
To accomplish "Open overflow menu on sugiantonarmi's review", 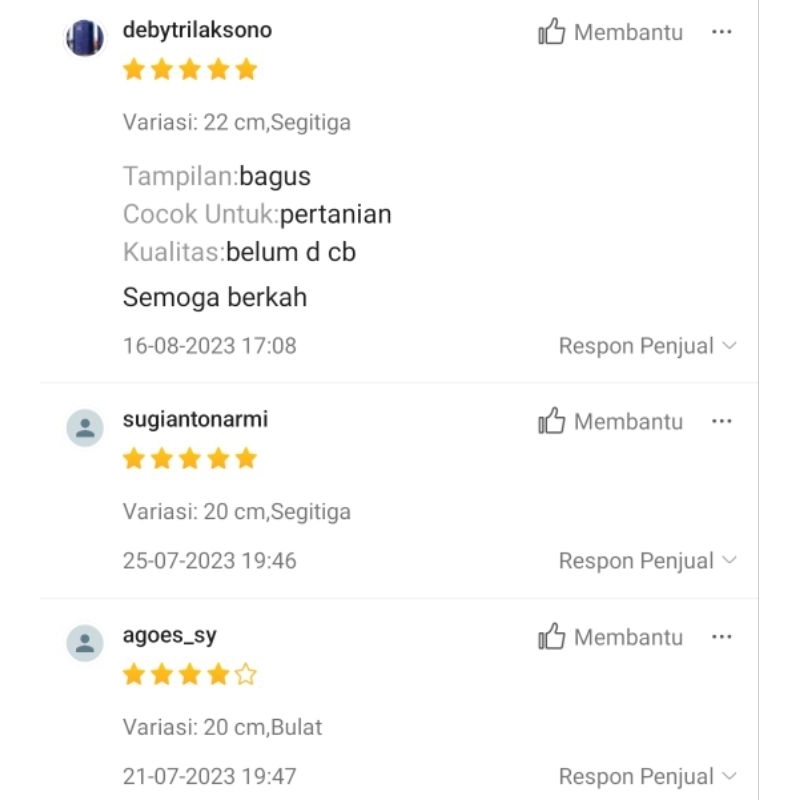I will tap(722, 422).
